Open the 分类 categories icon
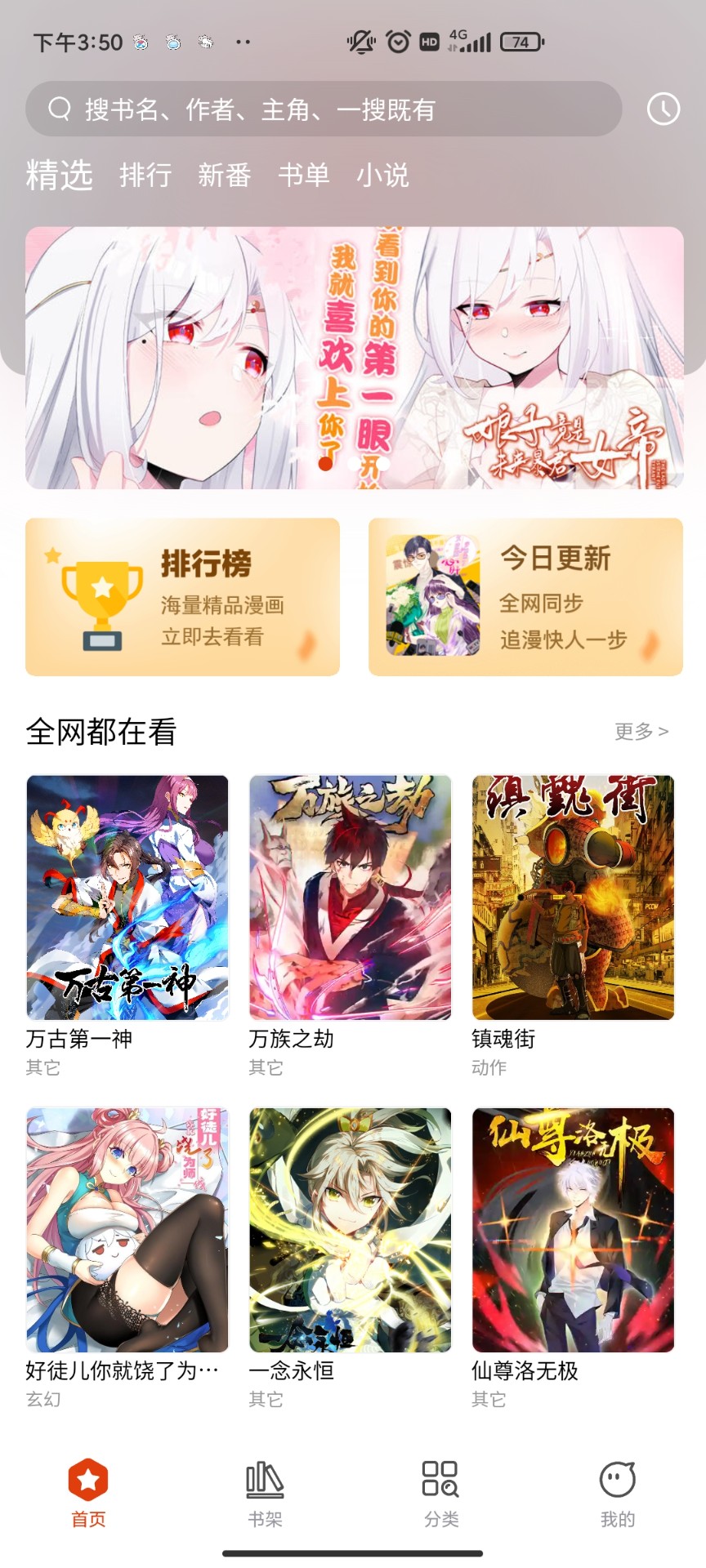706x1568 pixels. (440, 1486)
